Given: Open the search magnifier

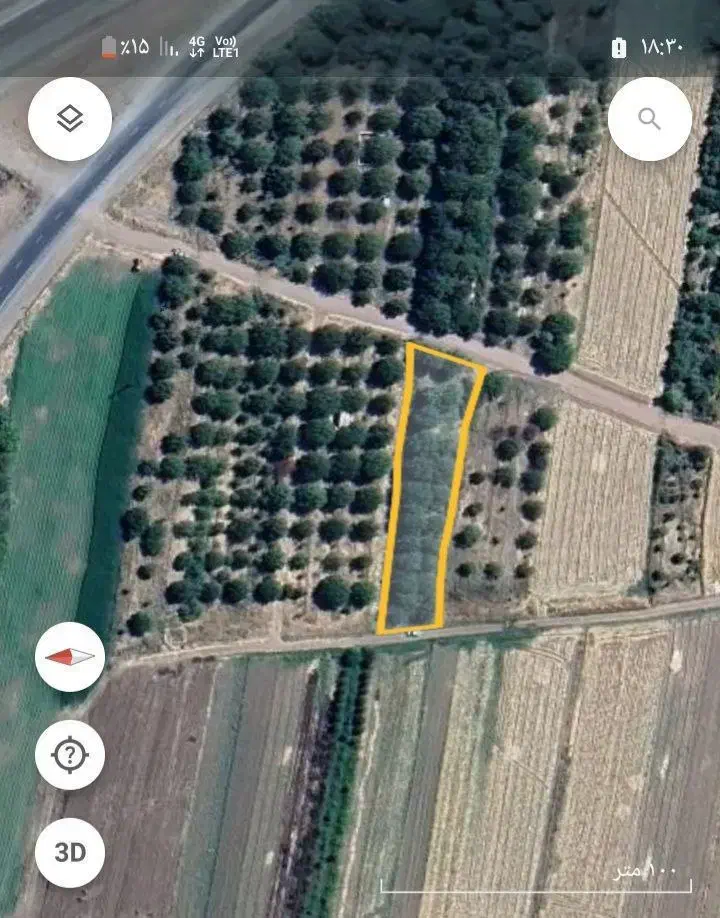Looking at the screenshot, I should (649, 119).
